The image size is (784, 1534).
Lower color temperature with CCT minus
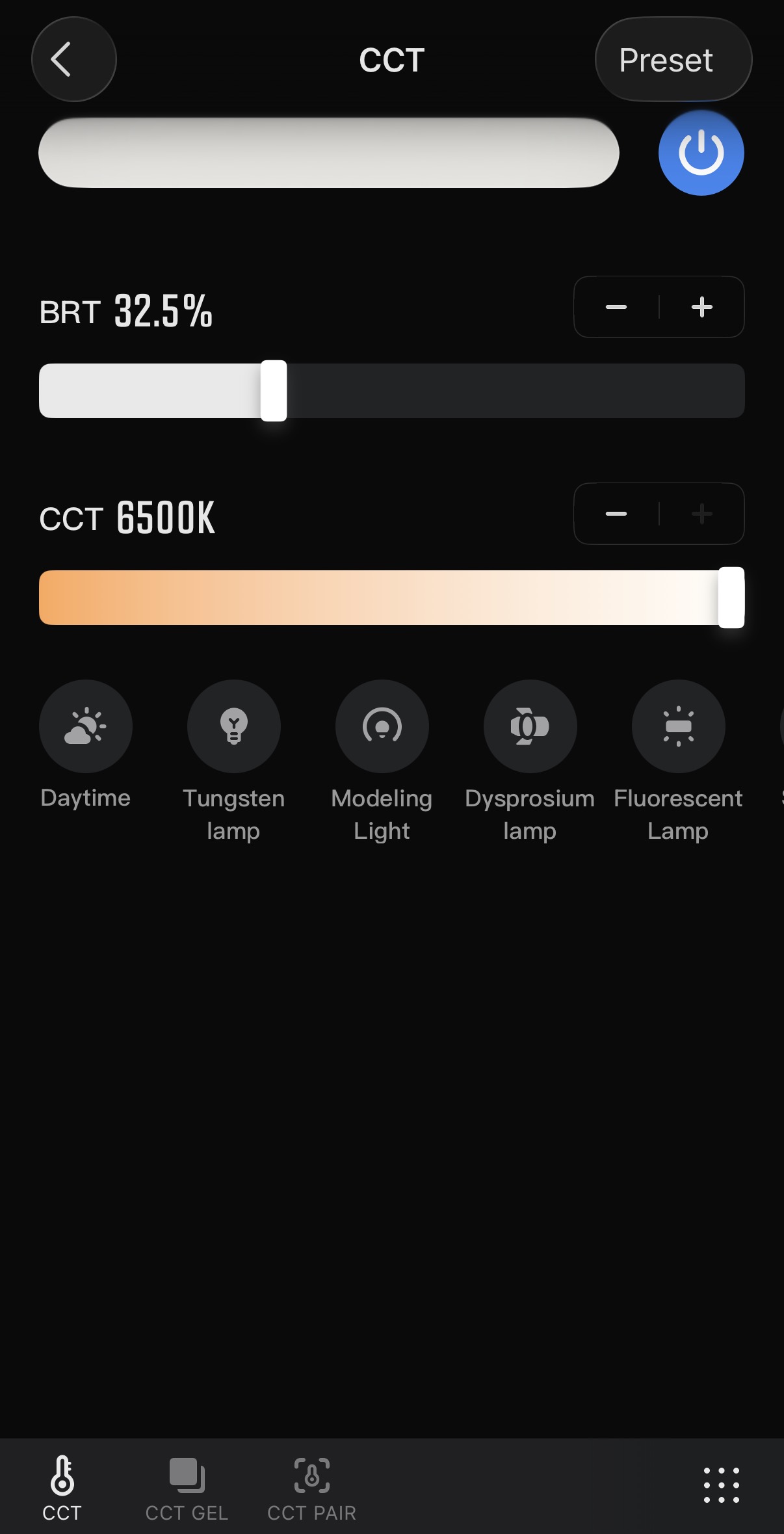point(616,514)
